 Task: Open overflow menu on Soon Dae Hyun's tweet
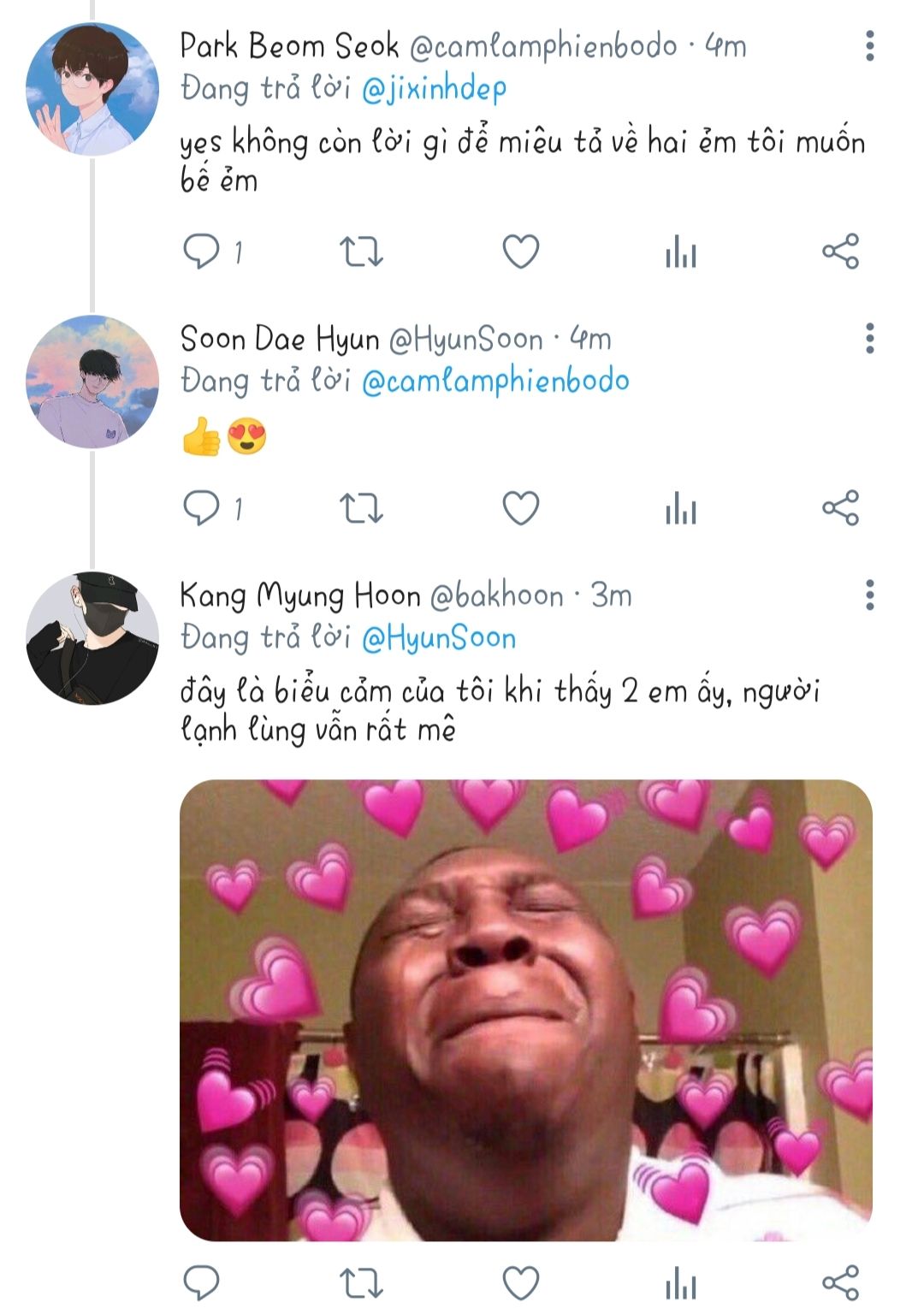coord(869,339)
